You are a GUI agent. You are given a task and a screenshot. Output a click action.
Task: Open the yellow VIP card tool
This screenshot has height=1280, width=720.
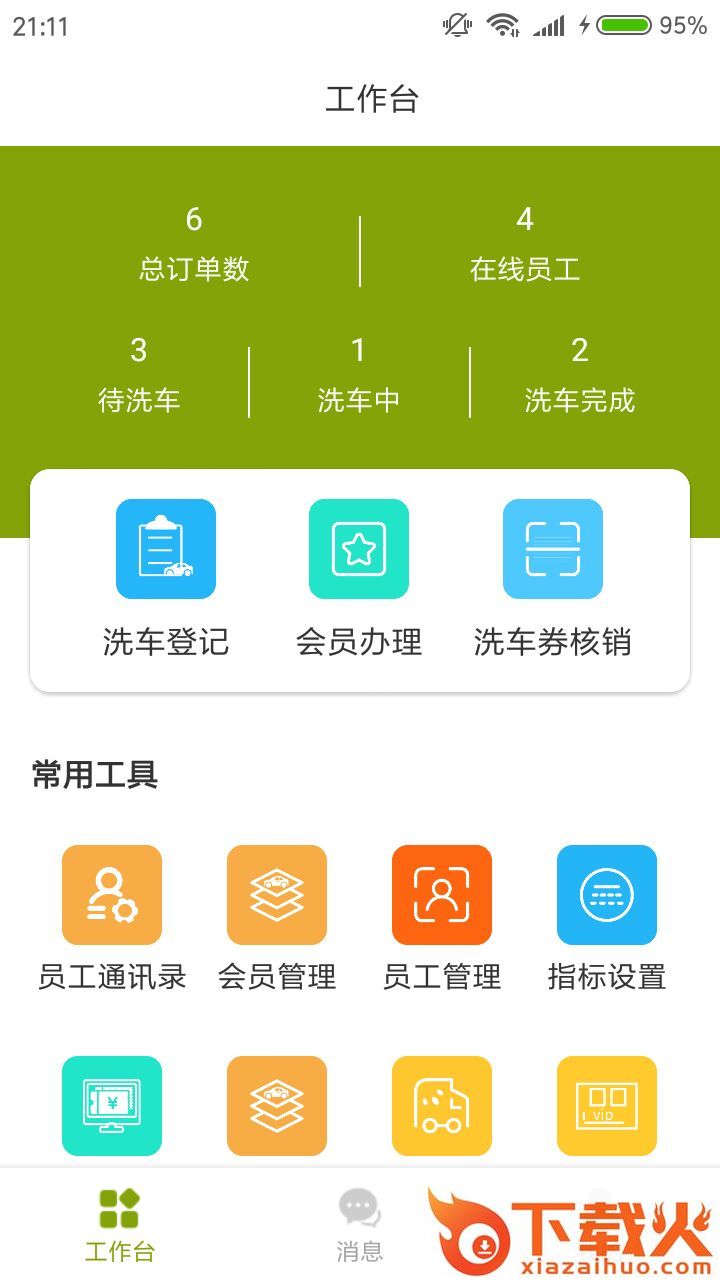pyautogui.click(x=607, y=1106)
